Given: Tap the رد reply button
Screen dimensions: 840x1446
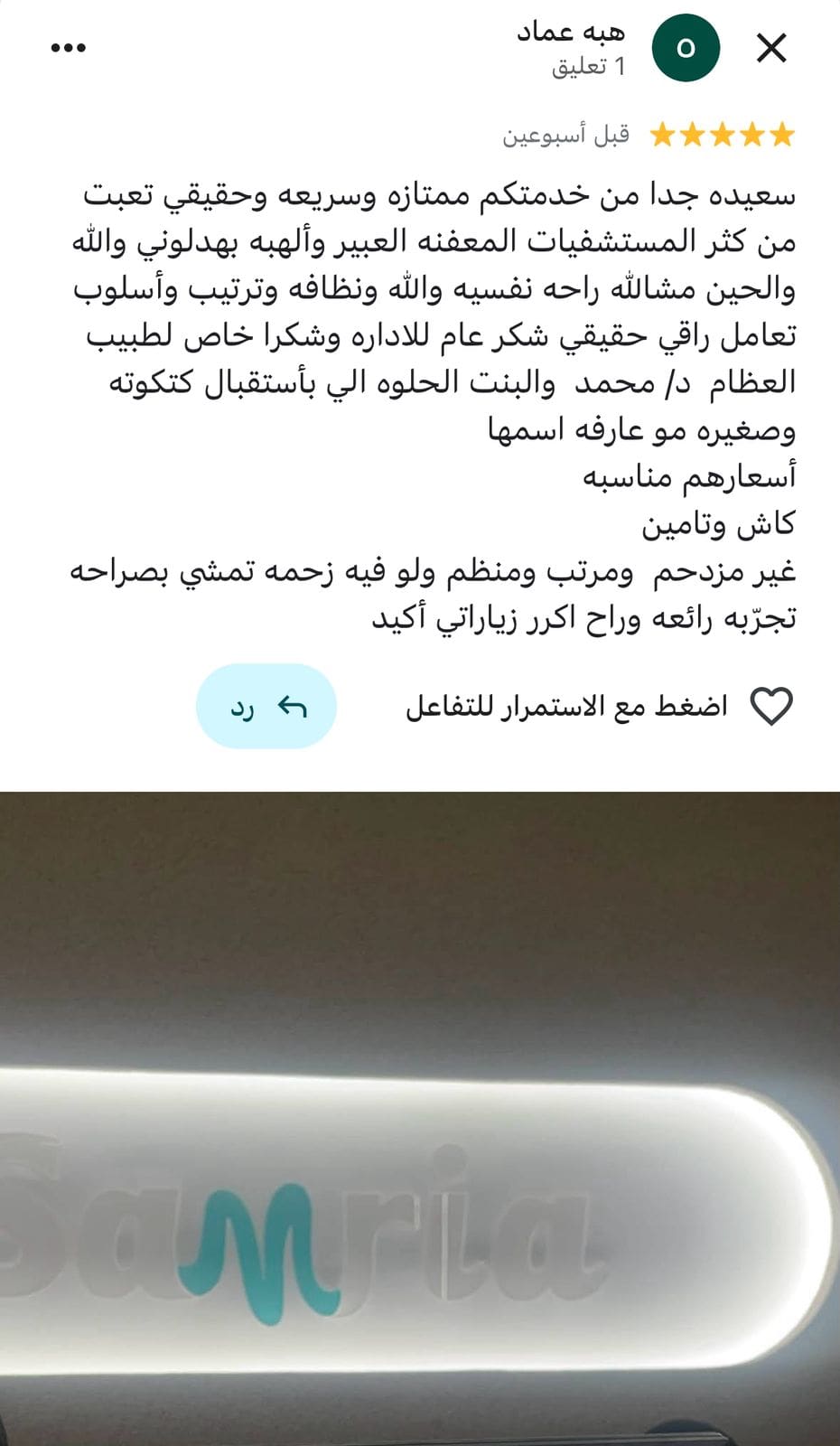Looking at the screenshot, I should [x=266, y=706].
